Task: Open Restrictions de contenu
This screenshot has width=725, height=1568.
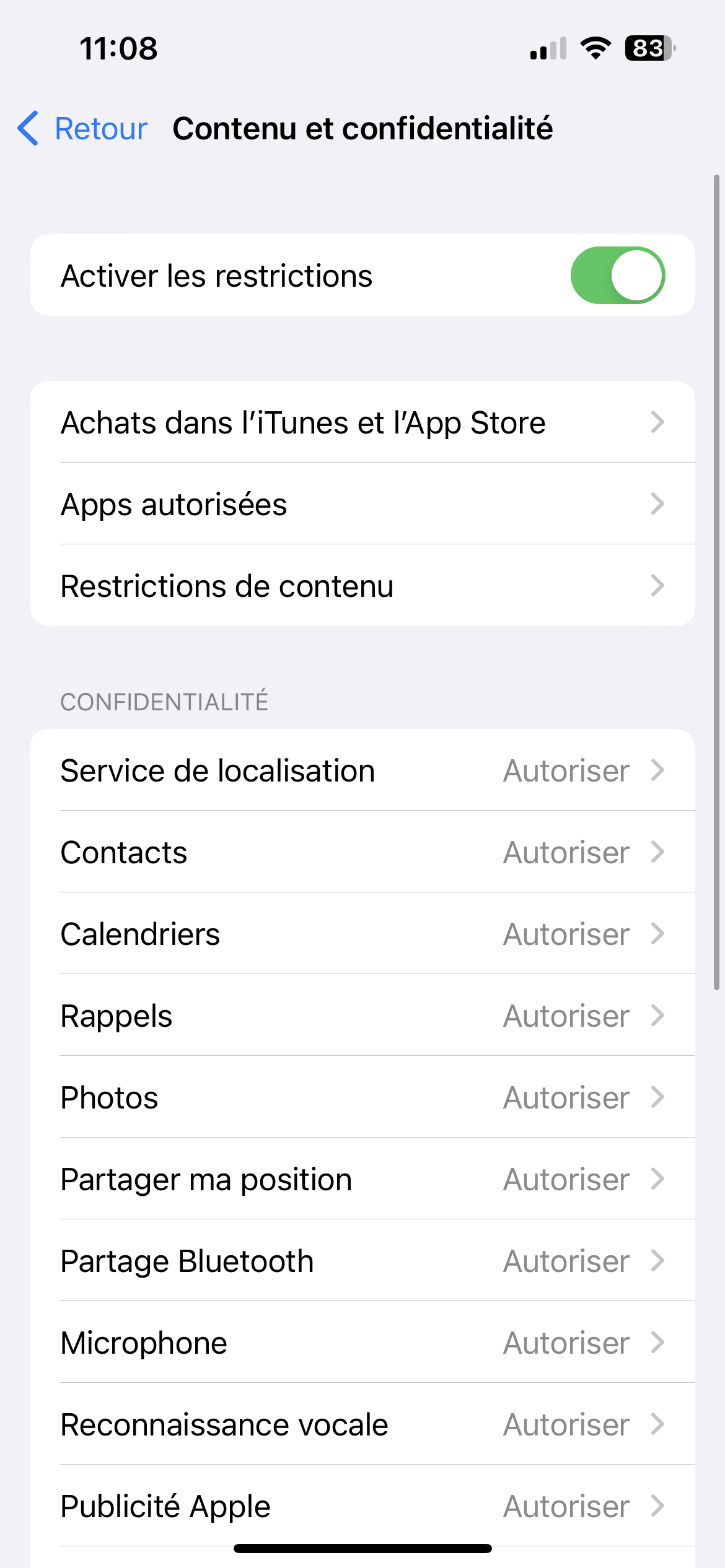Action: coord(362,586)
